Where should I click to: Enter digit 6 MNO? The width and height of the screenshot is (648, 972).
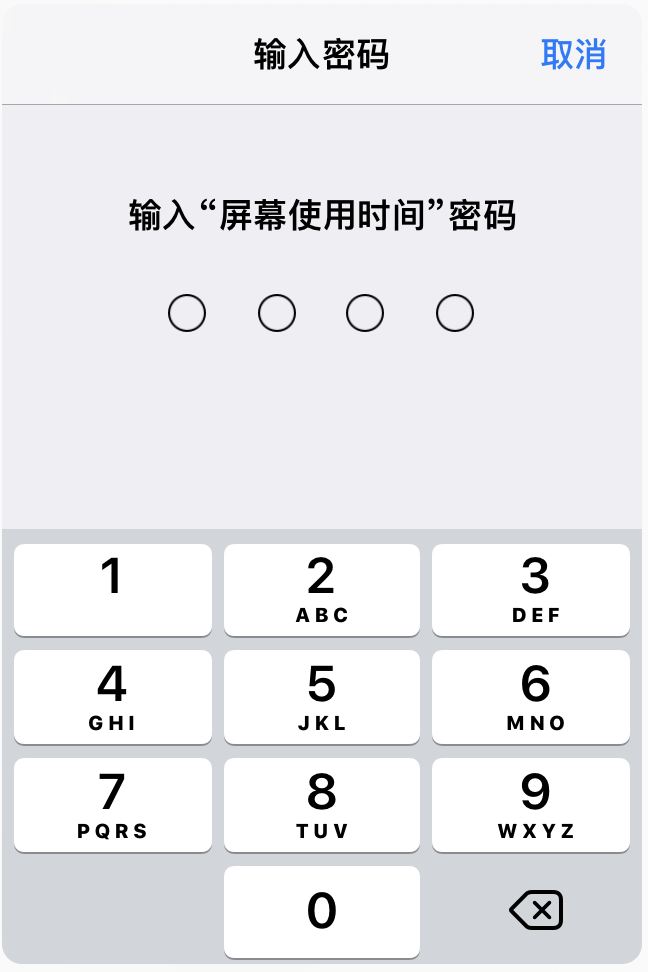(531, 697)
